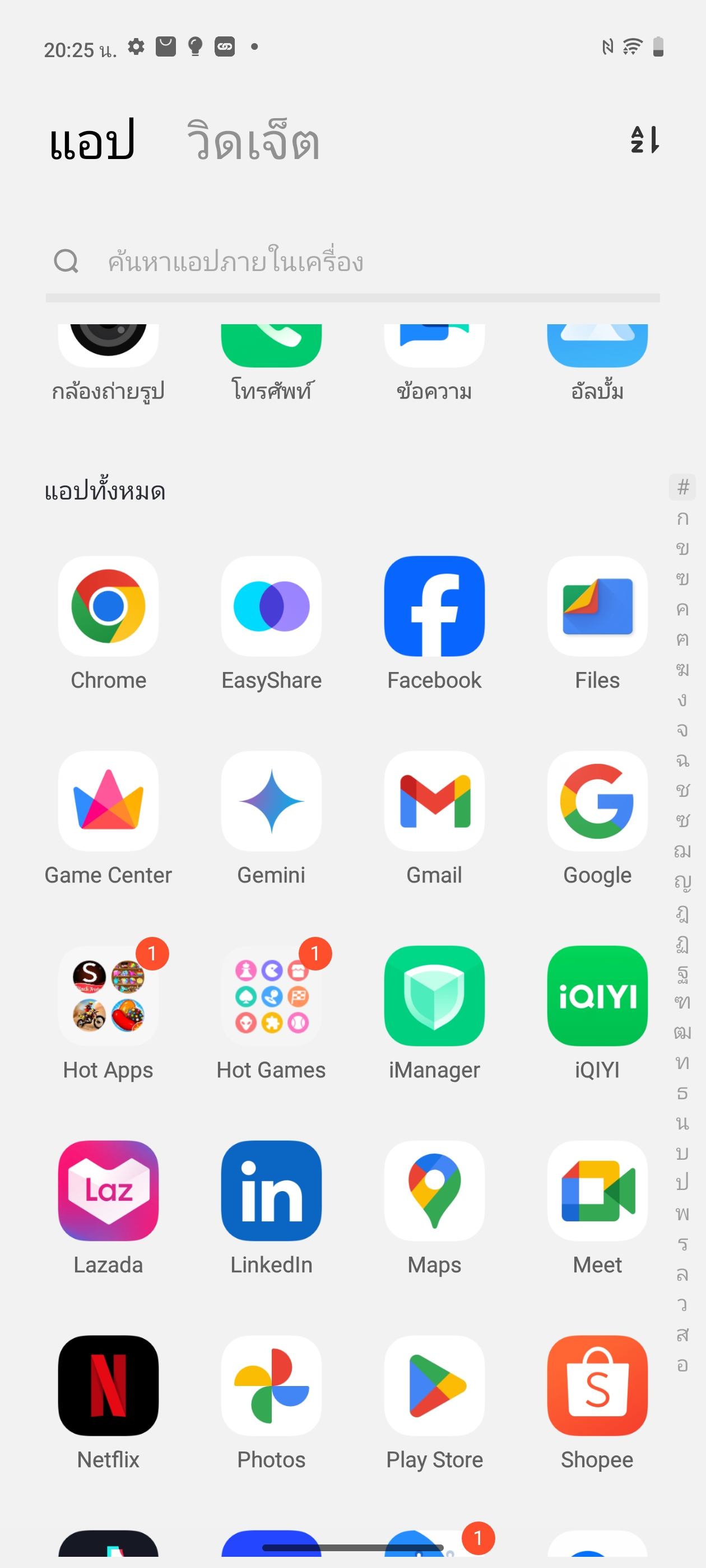The image size is (706, 1568).
Task: Tap the ค้นหาแอปภายในเครื่อง search field
Action: [x=354, y=262]
